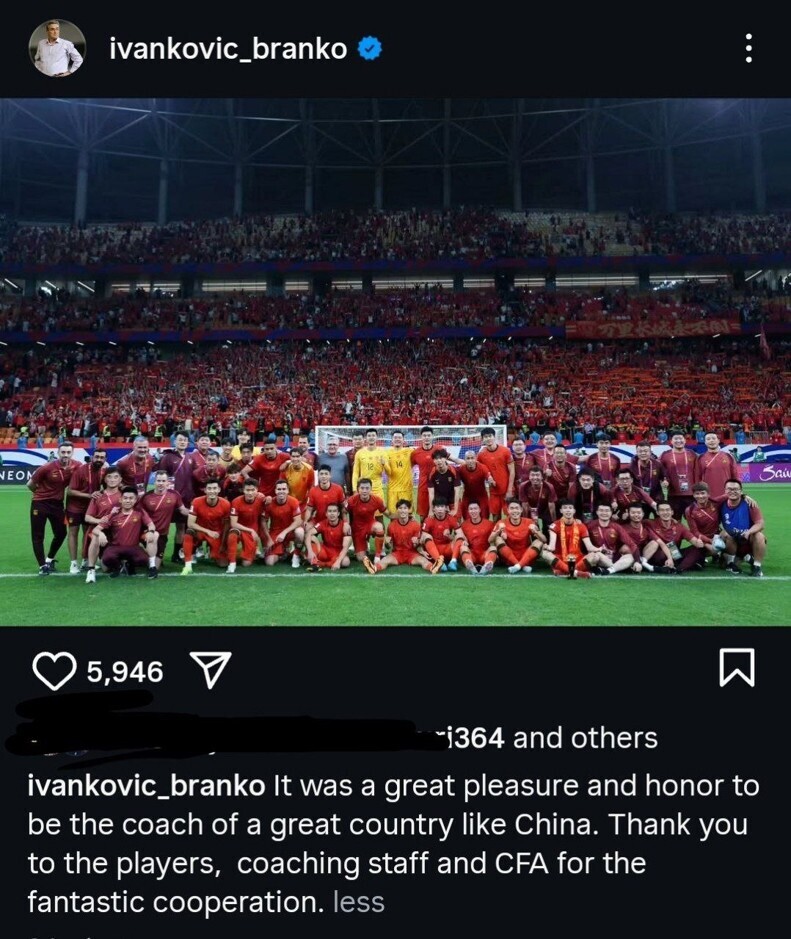Collapse the caption with 'less'

(x=358, y=902)
